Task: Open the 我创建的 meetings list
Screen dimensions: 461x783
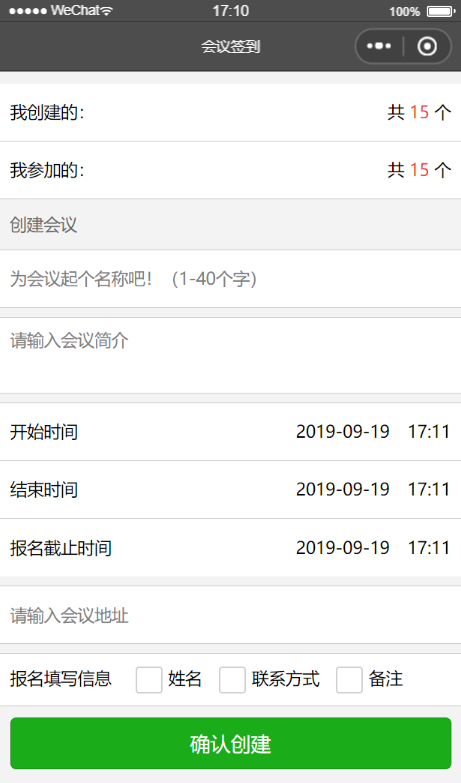Action: [230, 112]
